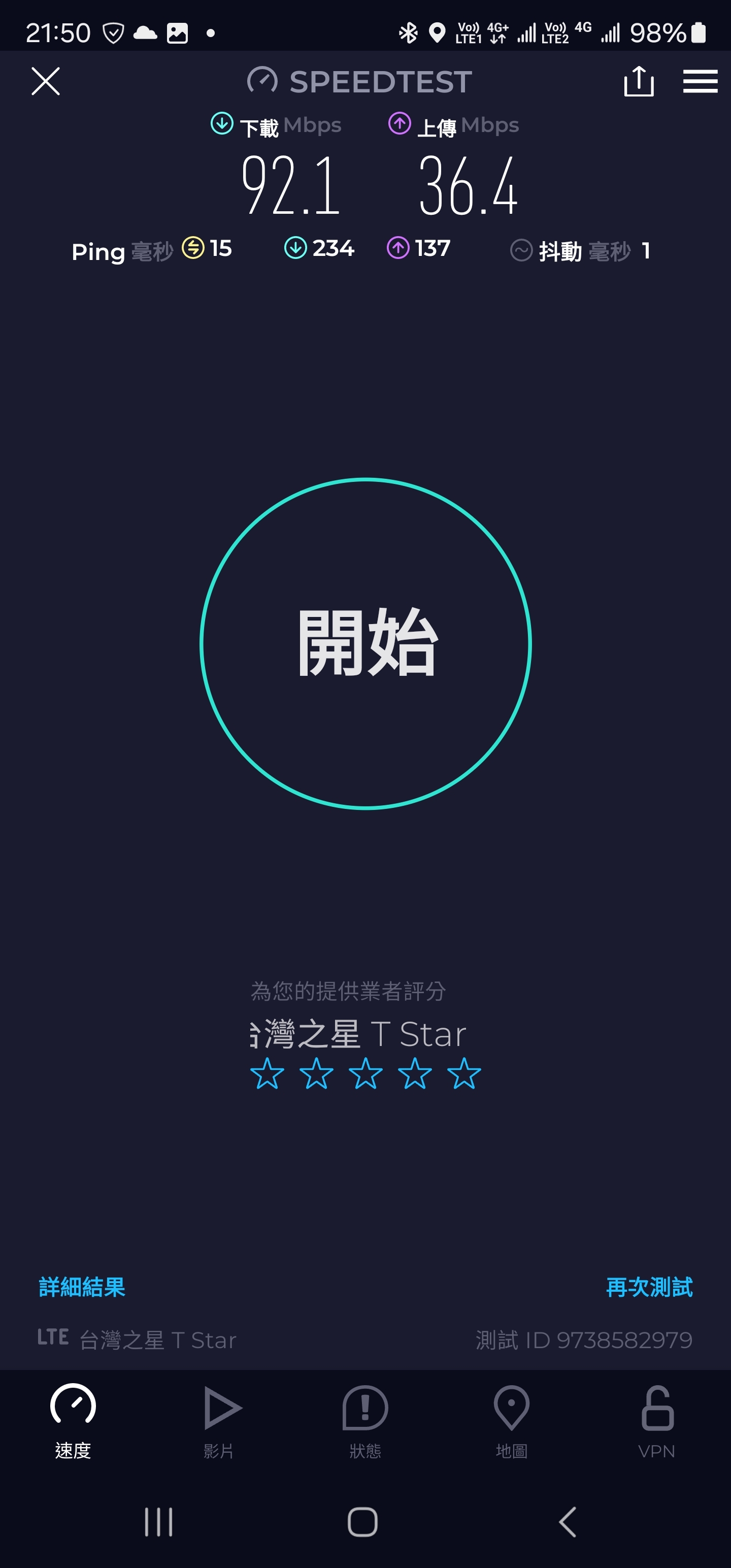Screen dimensions: 731x1568
Task: Select the 速度 tab
Action: point(73,1421)
